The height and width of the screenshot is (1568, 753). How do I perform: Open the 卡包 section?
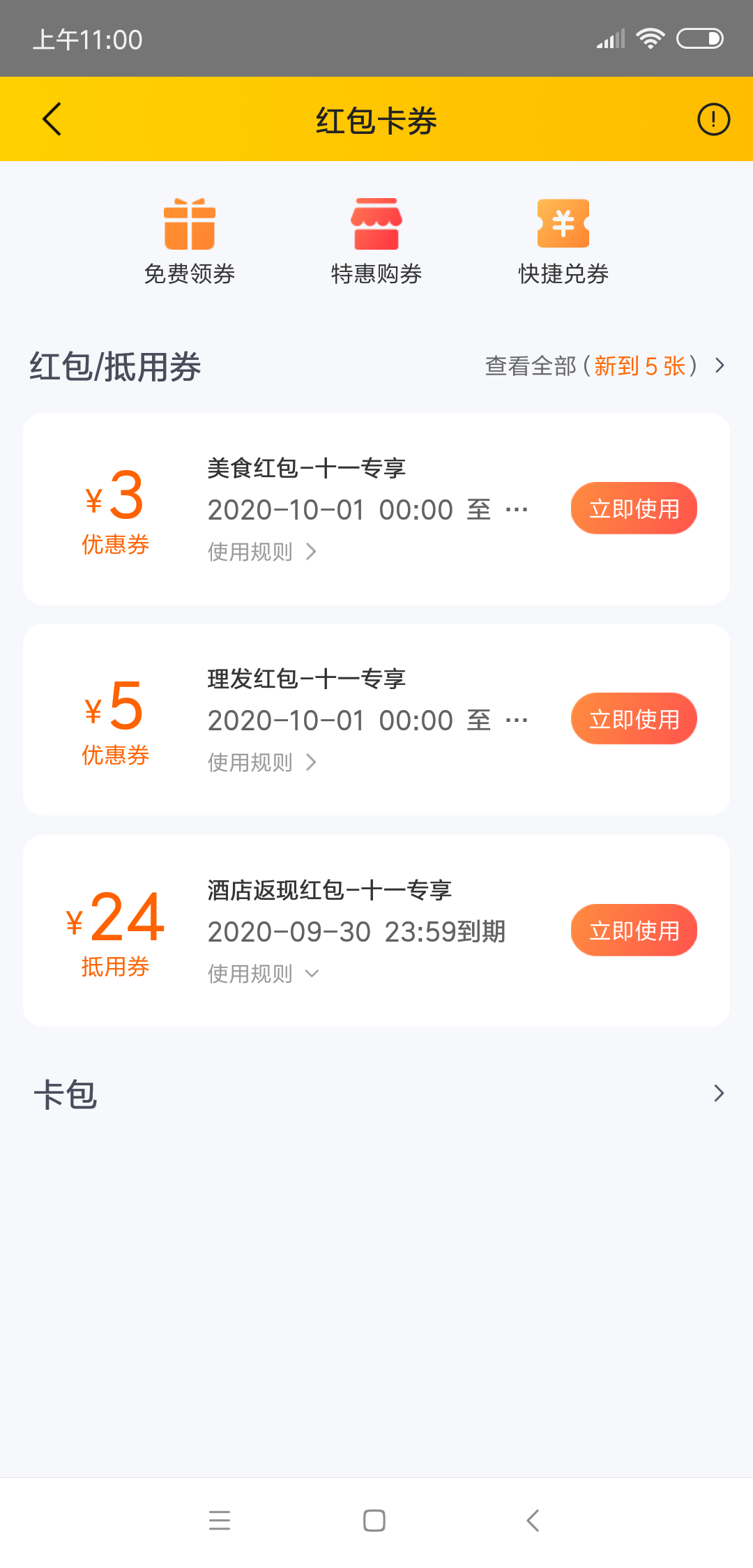pos(376,1093)
